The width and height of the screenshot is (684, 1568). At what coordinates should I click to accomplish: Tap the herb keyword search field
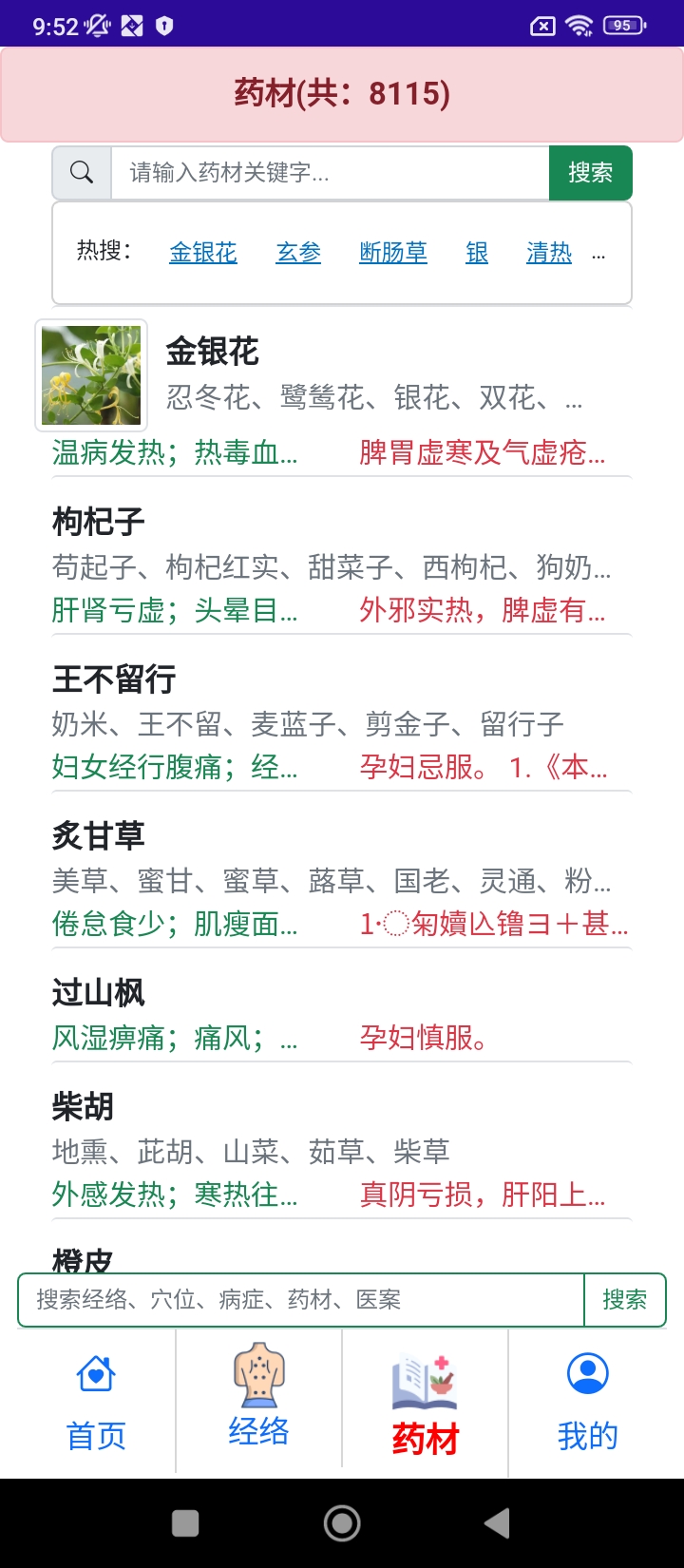[330, 173]
